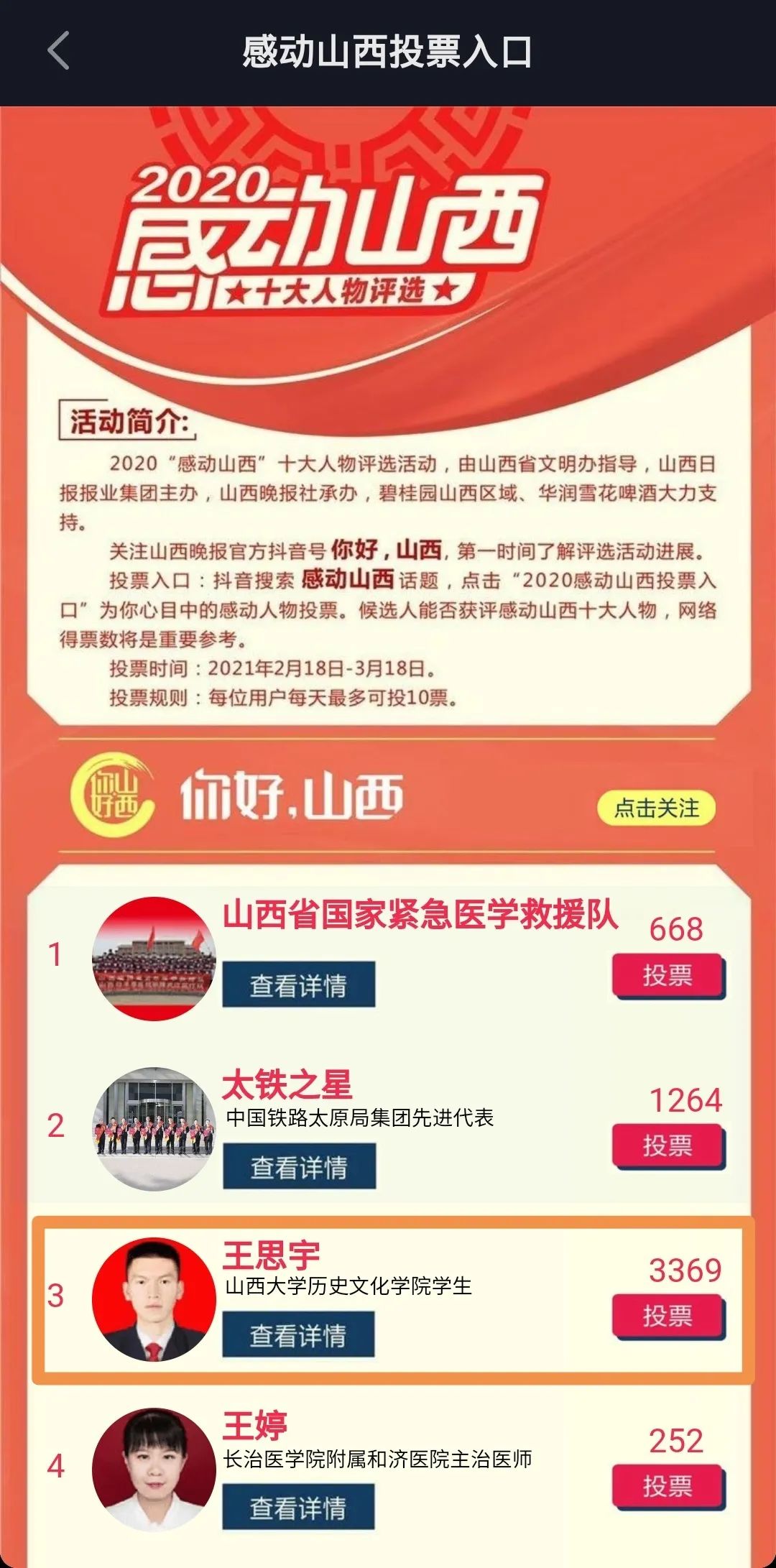The width and height of the screenshot is (776, 1568).
Task: View details of 山西省国家紧急医学救援队
Action: [x=298, y=984]
